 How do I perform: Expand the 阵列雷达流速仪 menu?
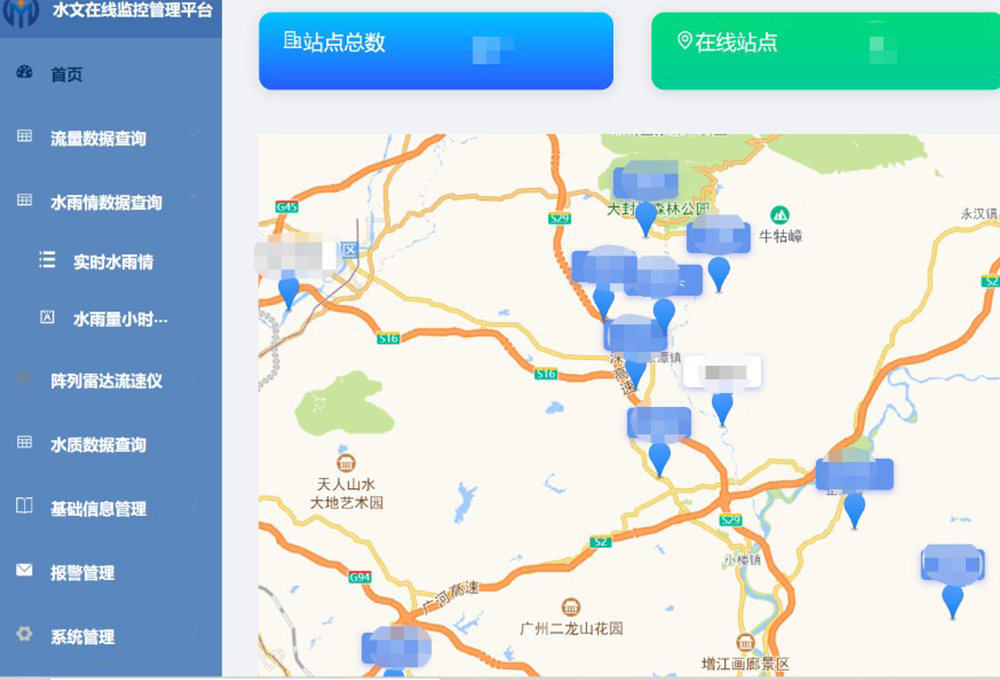(106, 381)
